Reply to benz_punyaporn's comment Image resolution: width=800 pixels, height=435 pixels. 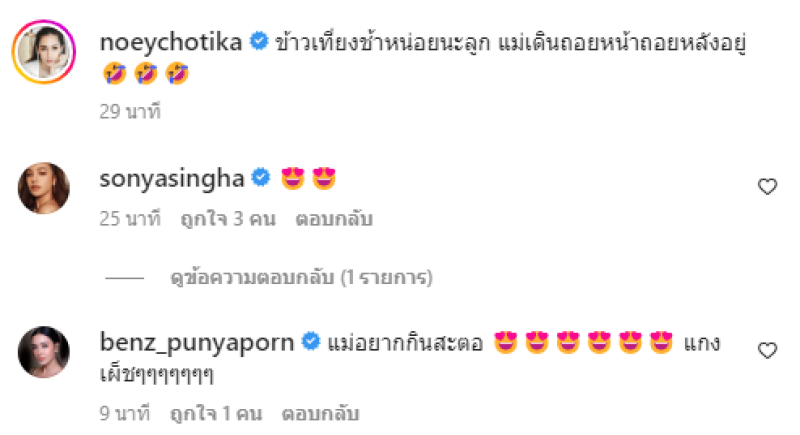click(320, 411)
